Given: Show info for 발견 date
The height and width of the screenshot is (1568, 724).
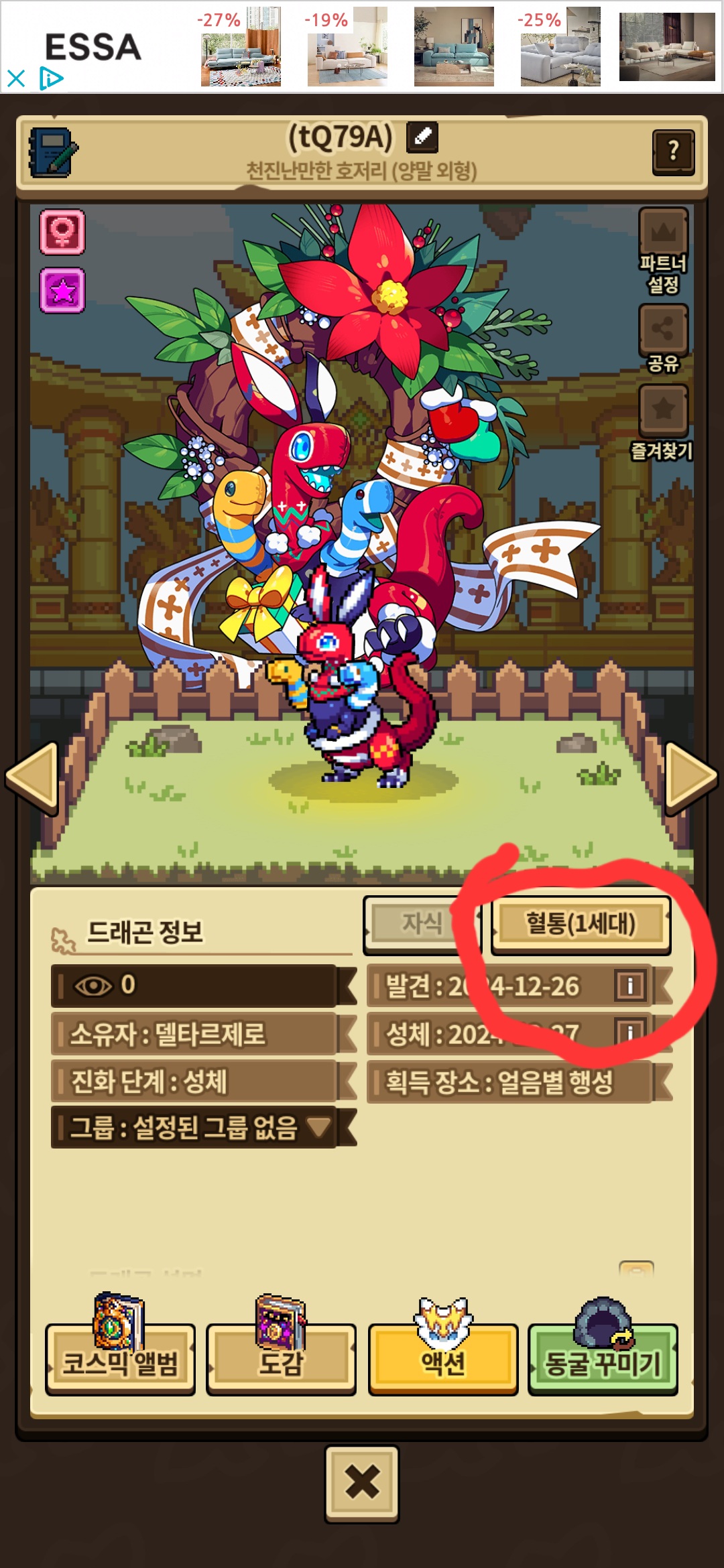Looking at the screenshot, I should click(629, 986).
